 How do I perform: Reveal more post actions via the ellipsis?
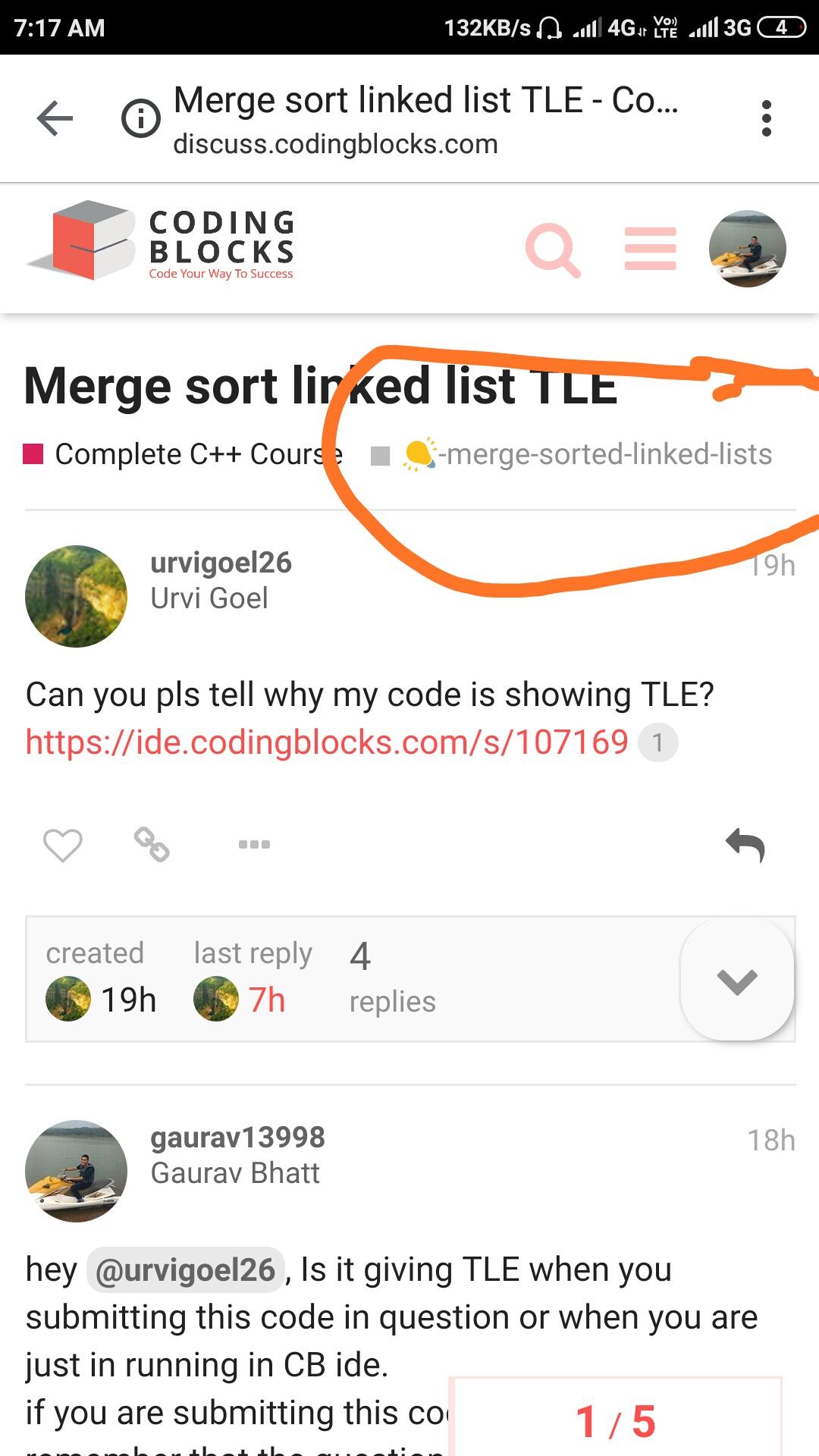pyautogui.click(x=254, y=844)
